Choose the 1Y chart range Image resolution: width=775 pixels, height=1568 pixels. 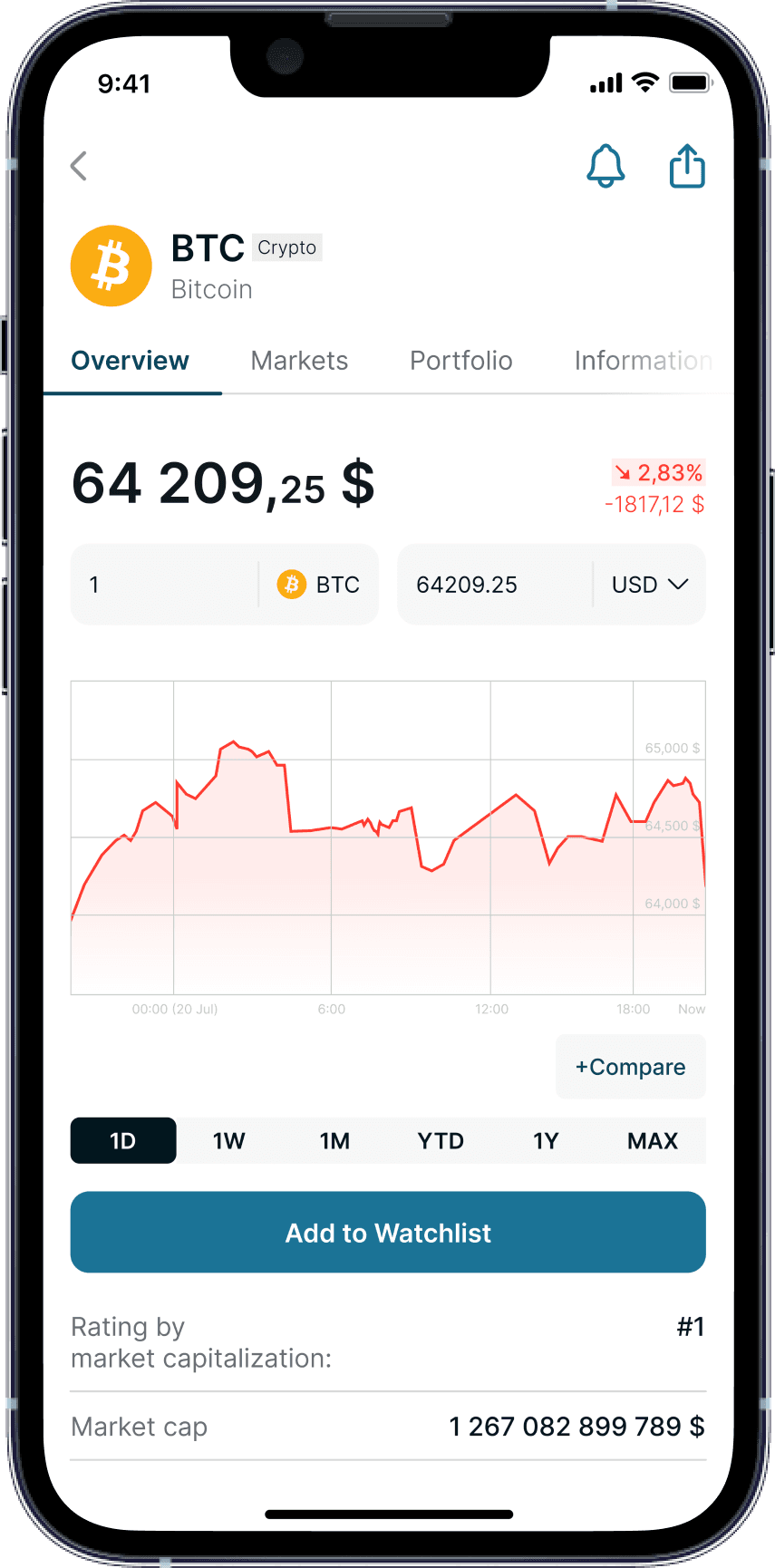click(x=546, y=1140)
